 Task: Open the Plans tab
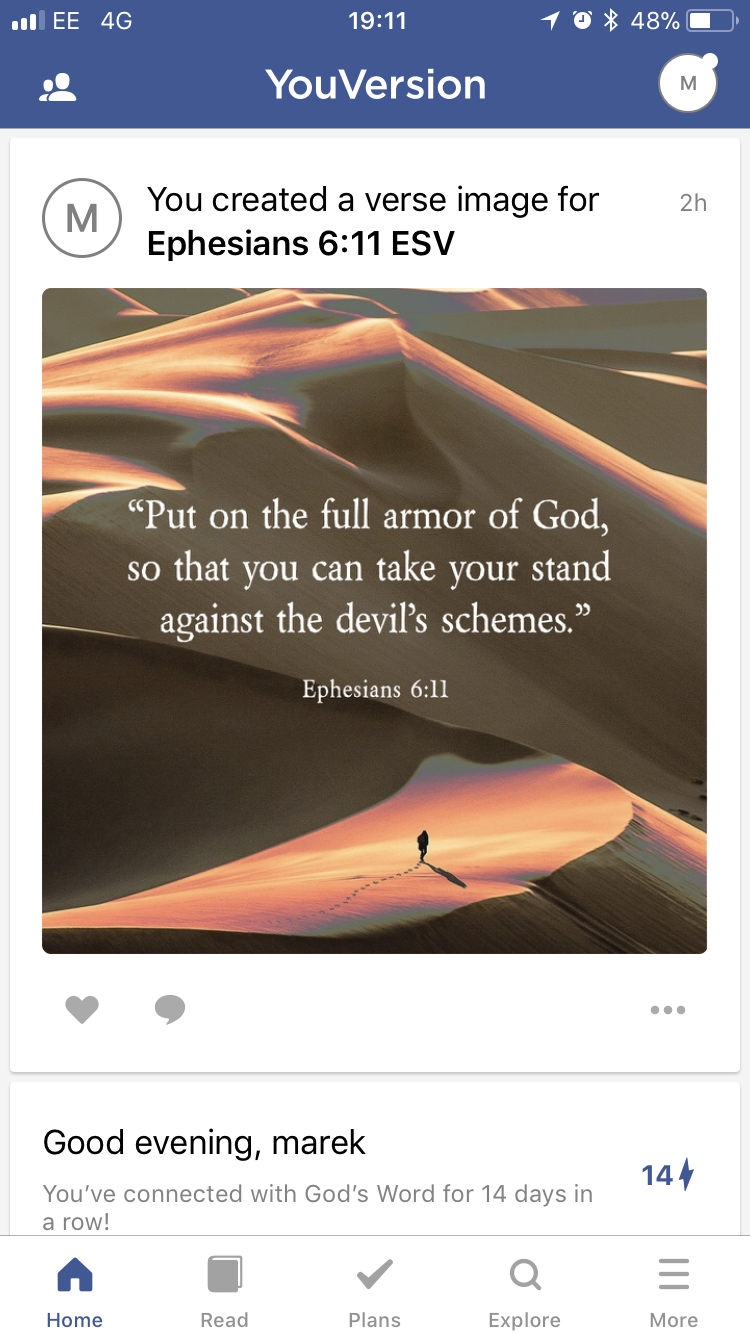click(x=375, y=1292)
